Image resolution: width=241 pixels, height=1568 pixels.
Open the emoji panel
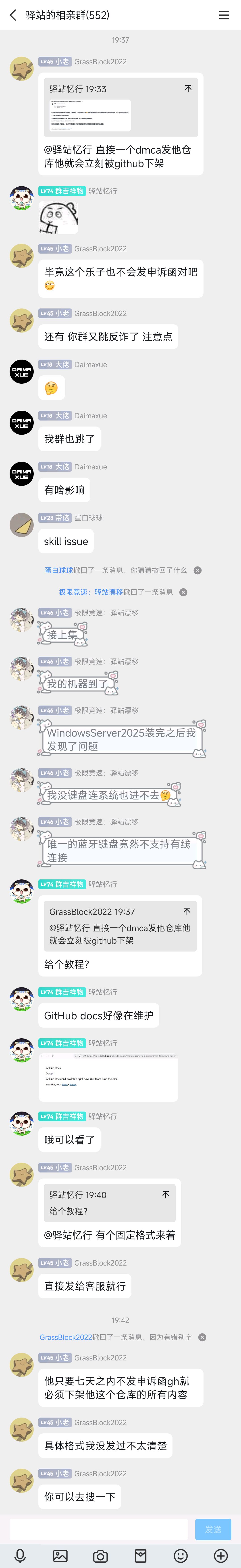point(181,1555)
